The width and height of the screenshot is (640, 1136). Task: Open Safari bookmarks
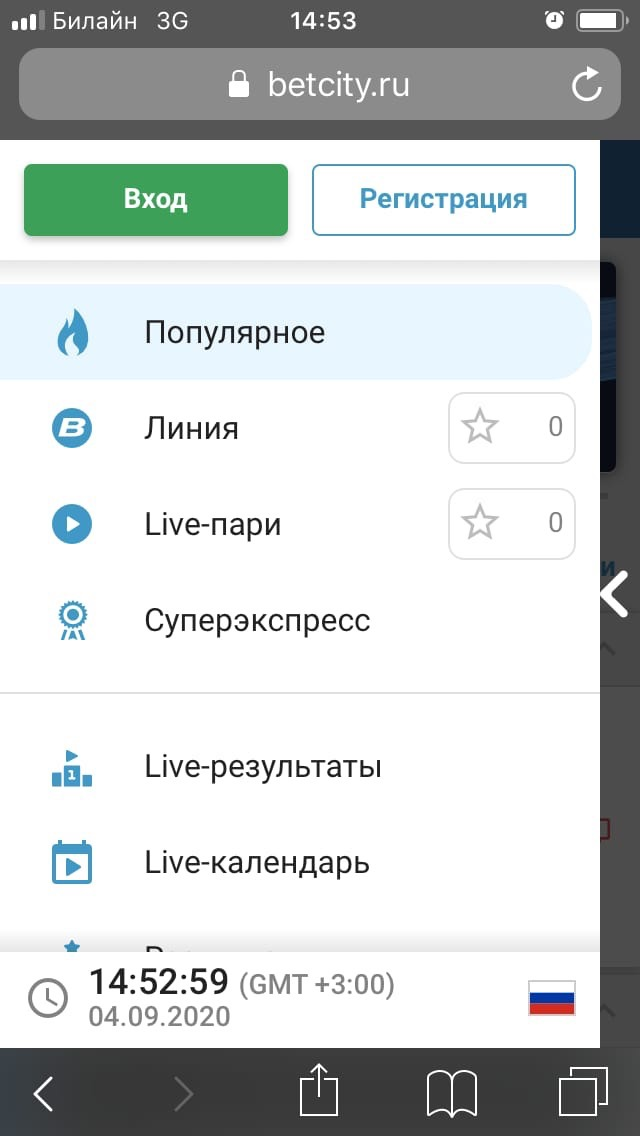(x=451, y=1094)
